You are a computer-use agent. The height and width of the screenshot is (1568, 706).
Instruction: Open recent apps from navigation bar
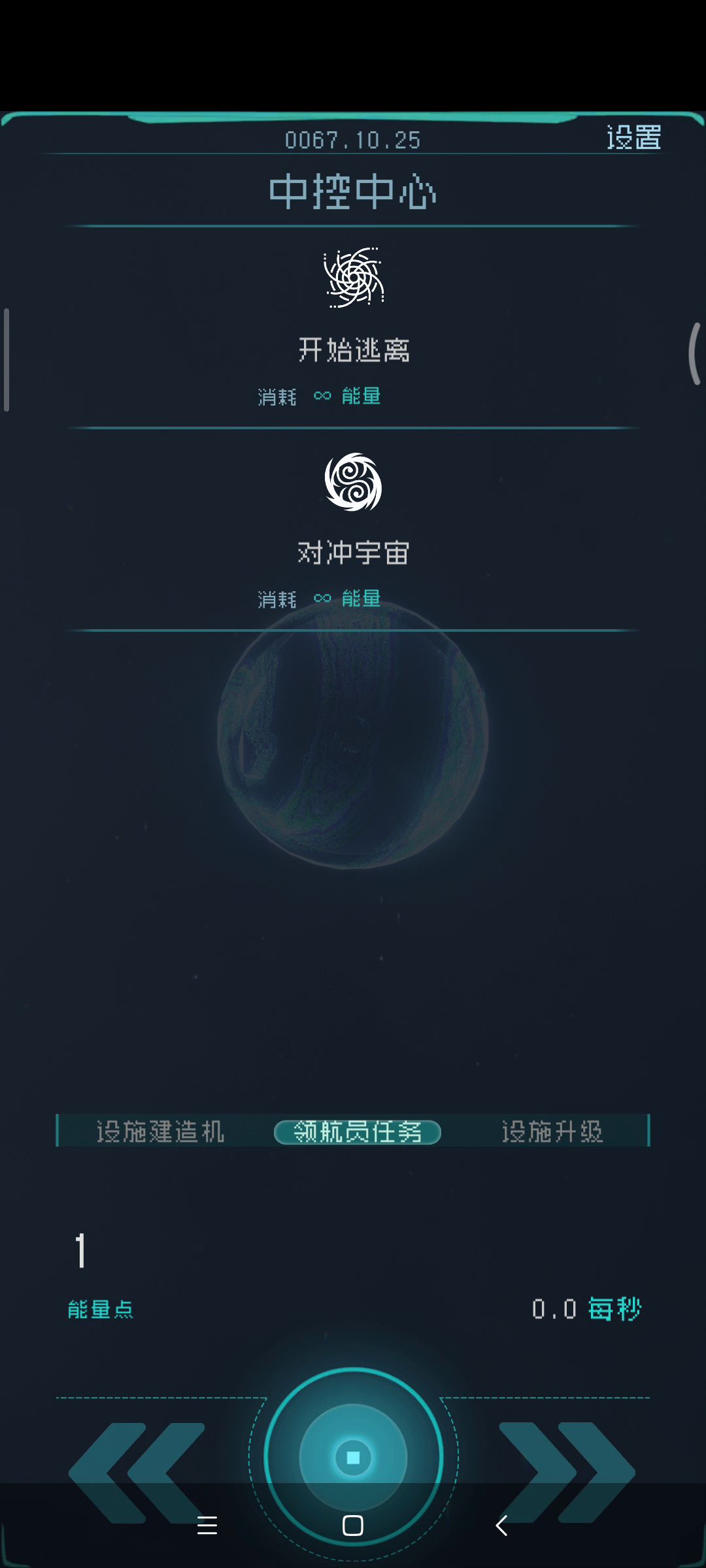coord(207,1526)
